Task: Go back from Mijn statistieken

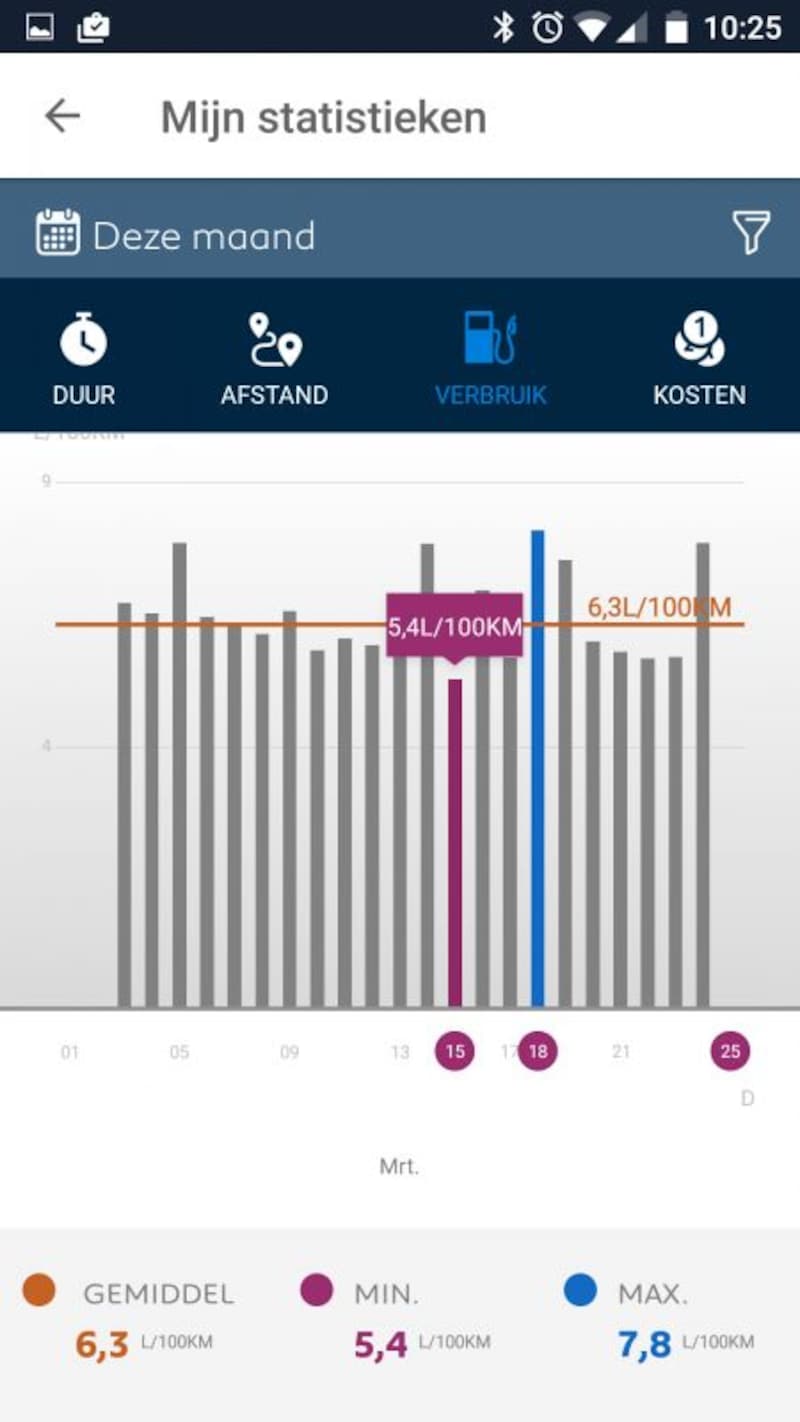Action: coord(62,117)
